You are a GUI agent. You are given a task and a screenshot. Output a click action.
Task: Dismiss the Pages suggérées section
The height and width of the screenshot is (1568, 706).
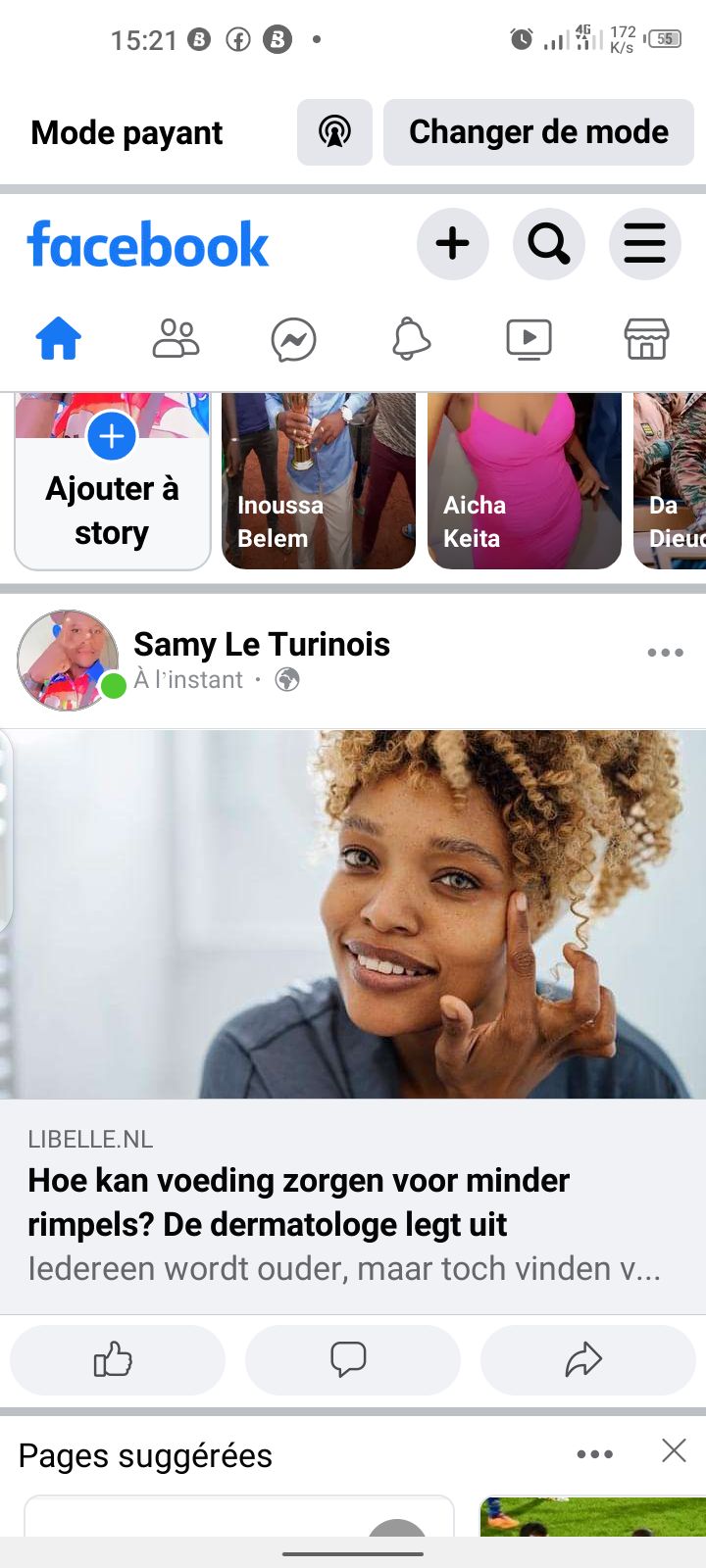tap(674, 1451)
